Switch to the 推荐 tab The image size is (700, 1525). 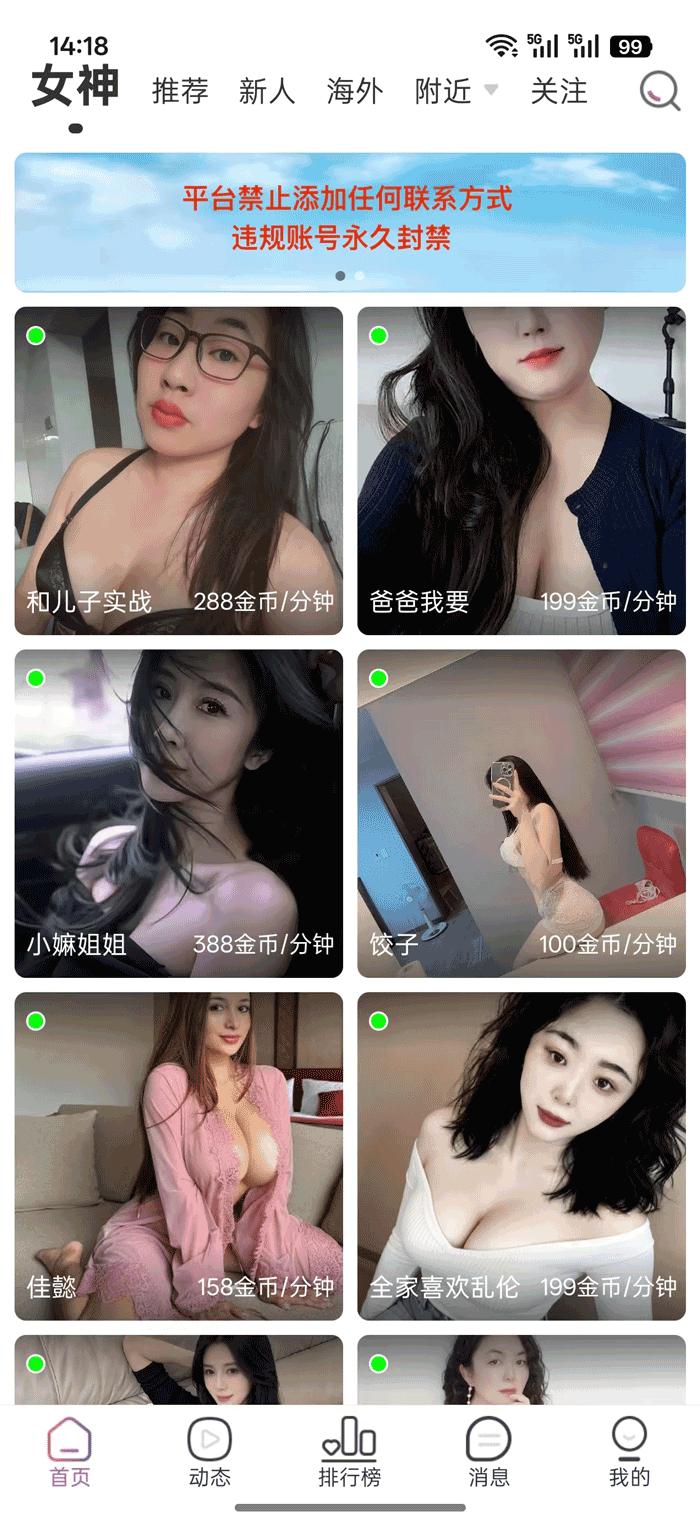pos(180,91)
